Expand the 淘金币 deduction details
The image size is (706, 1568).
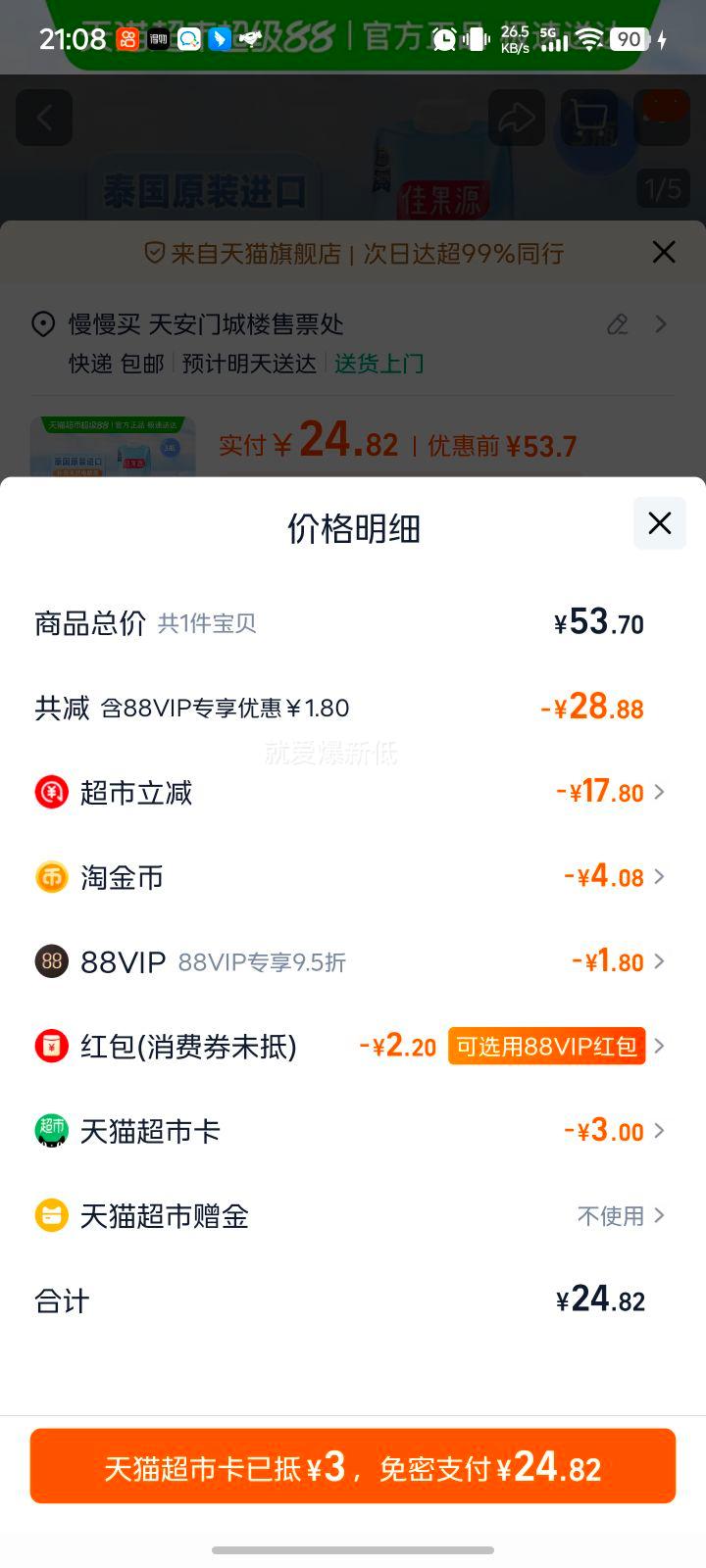[x=661, y=876]
